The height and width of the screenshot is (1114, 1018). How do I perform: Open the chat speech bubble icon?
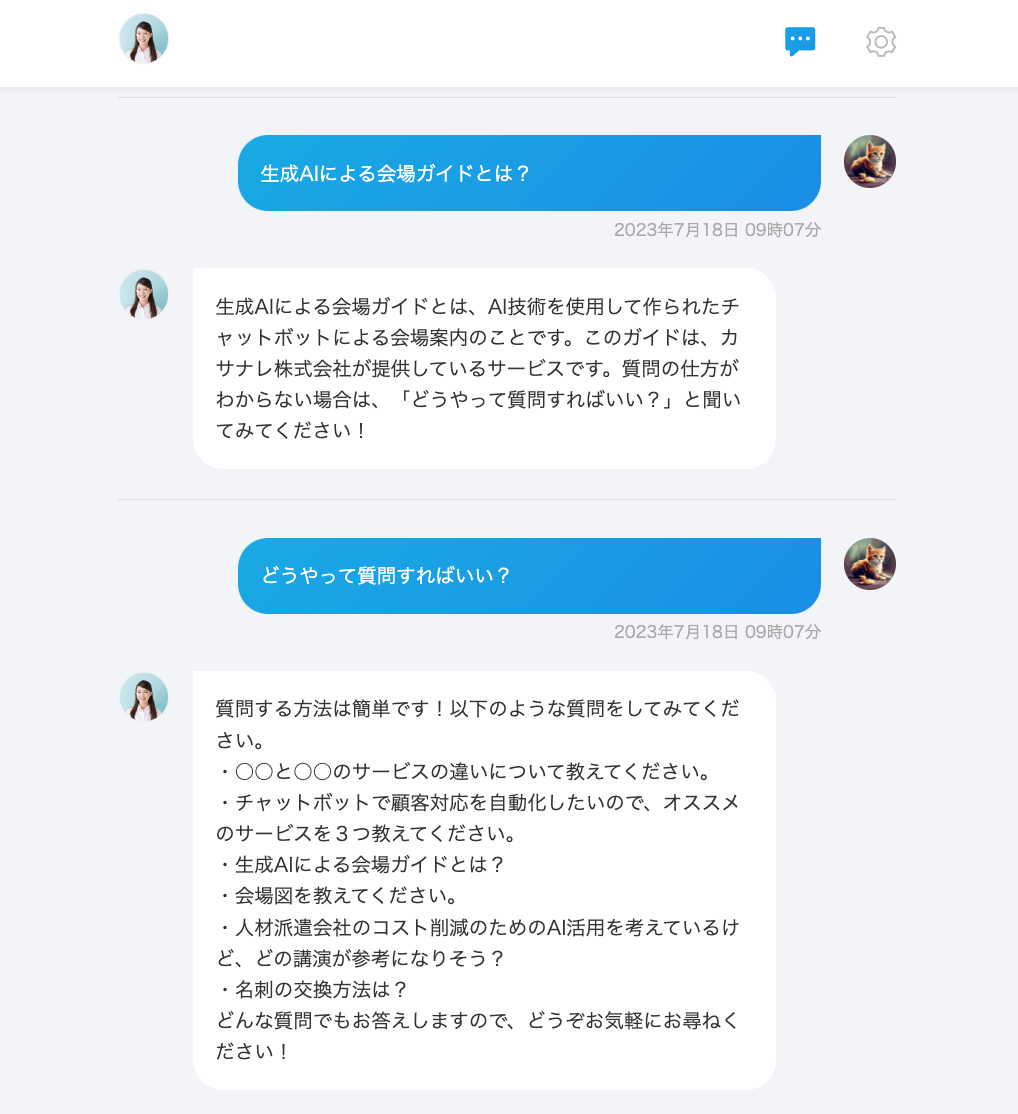pos(800,41)
